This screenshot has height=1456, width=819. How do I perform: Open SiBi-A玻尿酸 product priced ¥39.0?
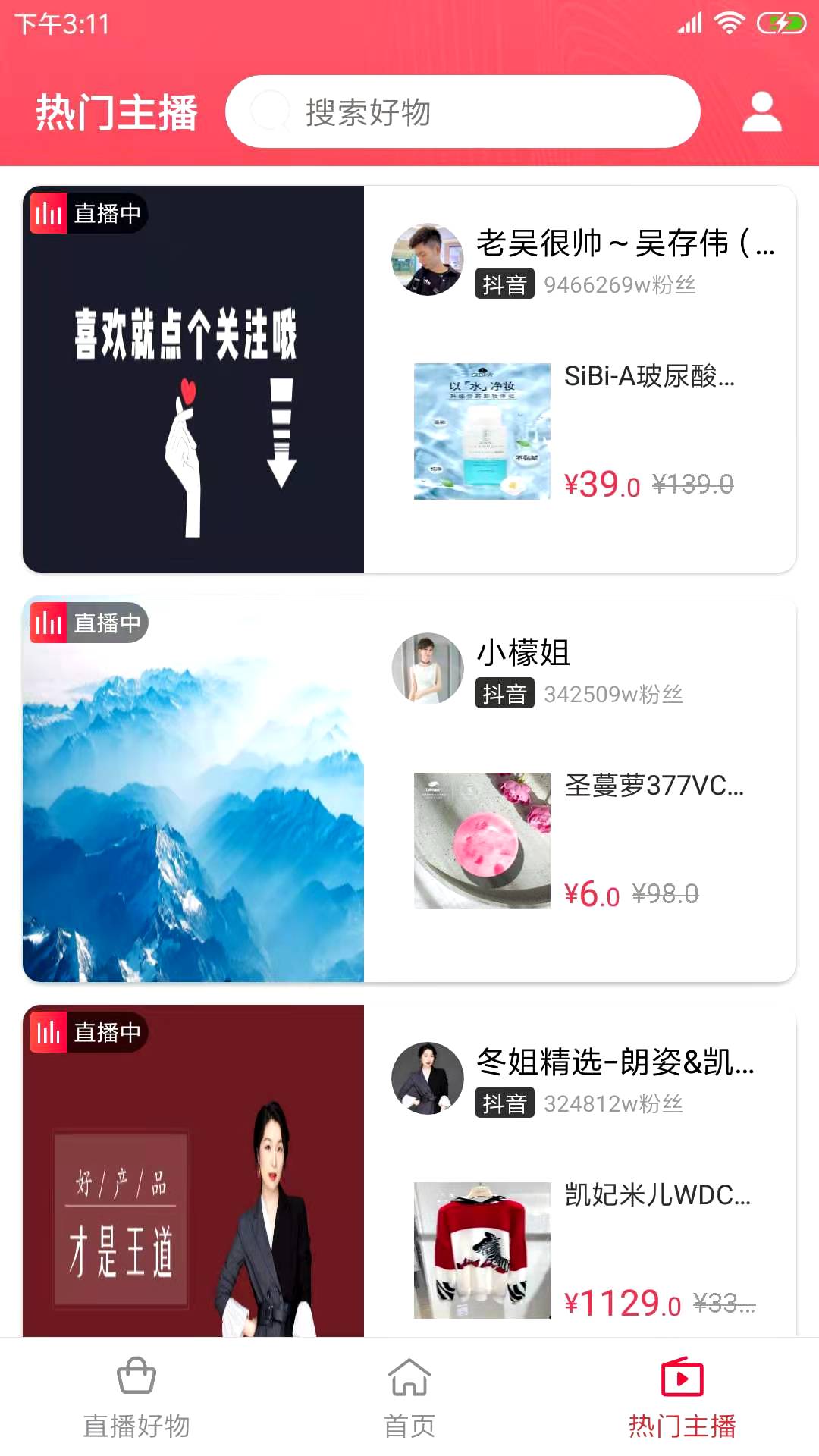point(482,431)
